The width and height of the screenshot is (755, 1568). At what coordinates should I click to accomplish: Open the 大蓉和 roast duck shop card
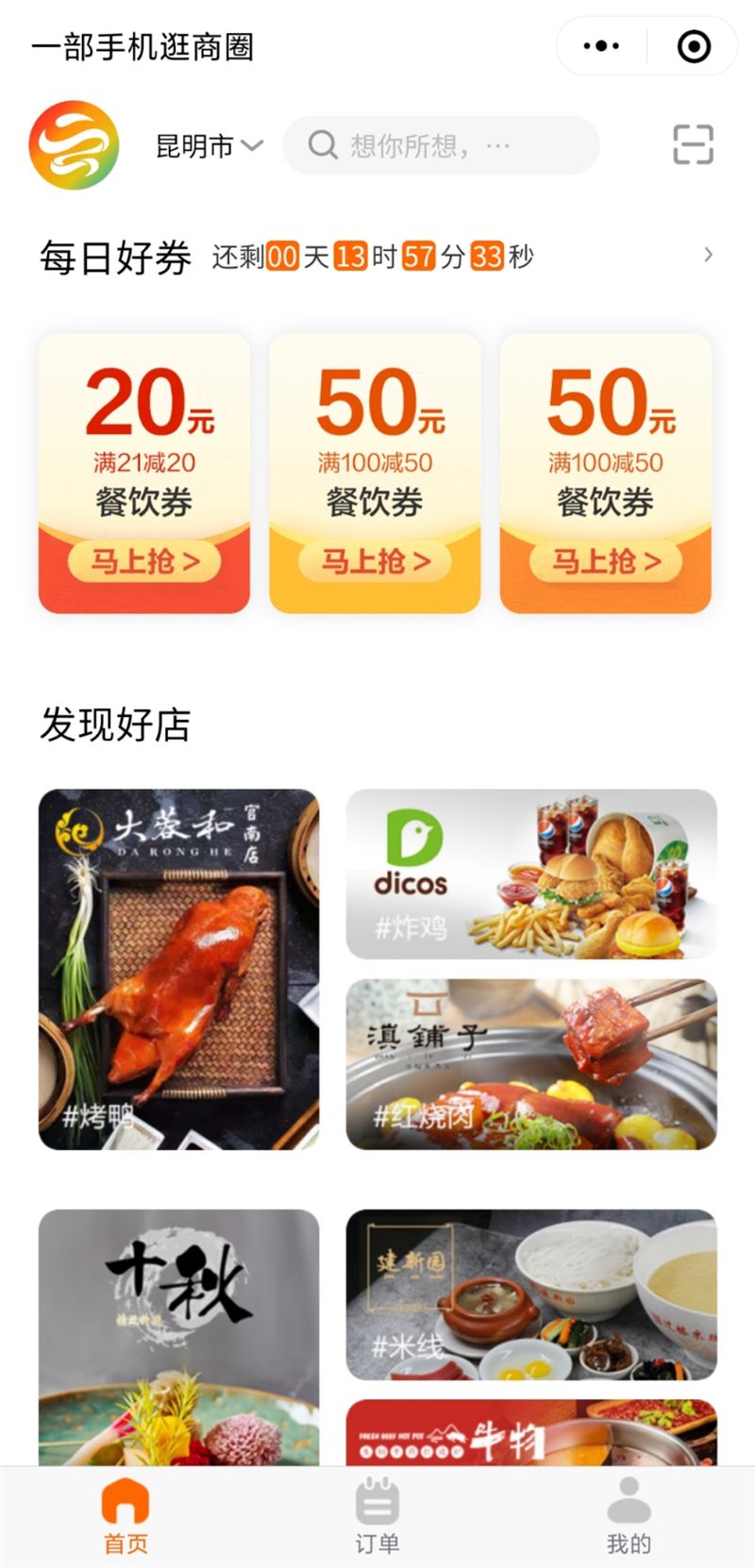coord(178,969)
